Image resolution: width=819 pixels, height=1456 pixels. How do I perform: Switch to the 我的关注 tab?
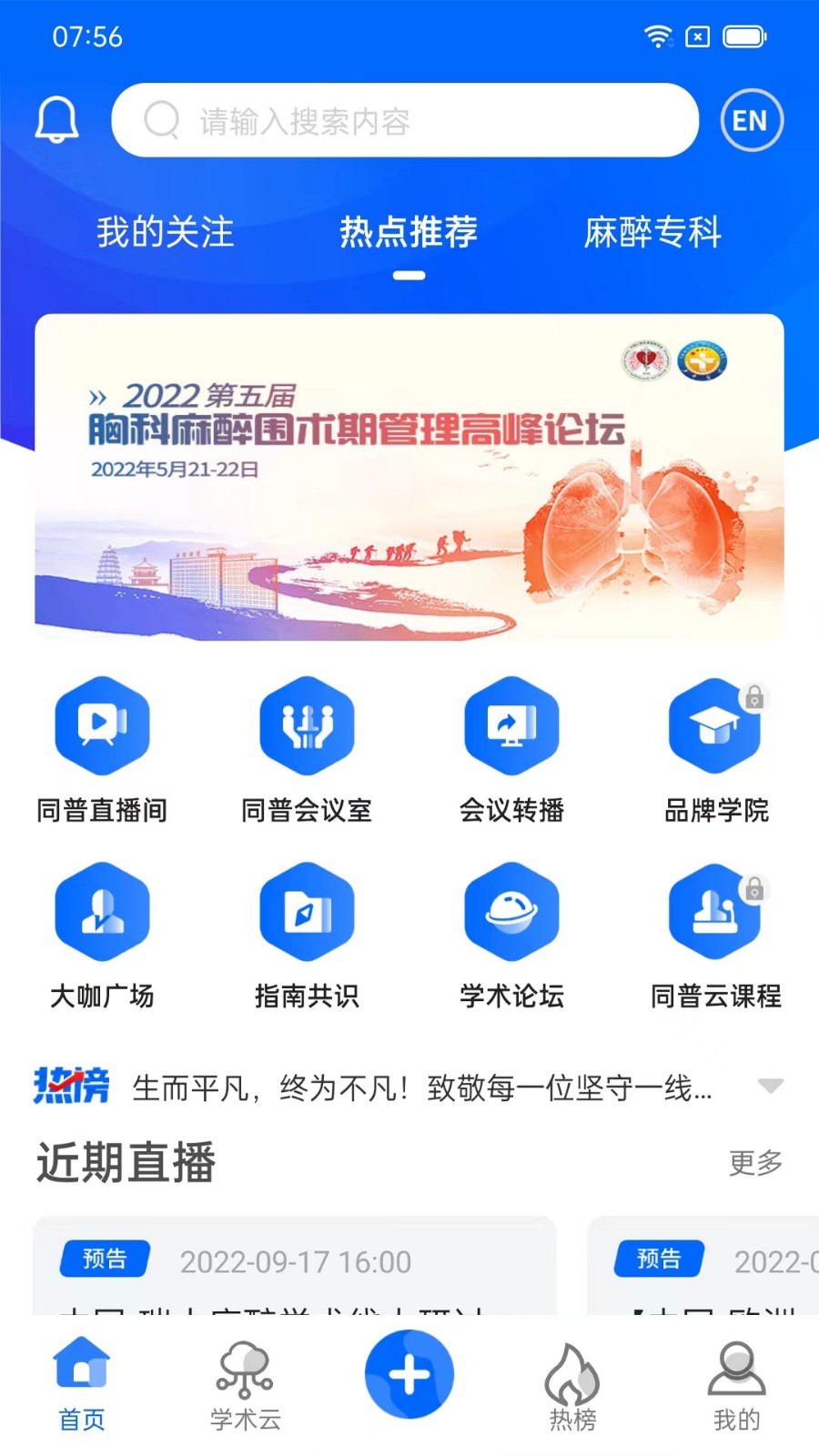(x=166, y=233)
